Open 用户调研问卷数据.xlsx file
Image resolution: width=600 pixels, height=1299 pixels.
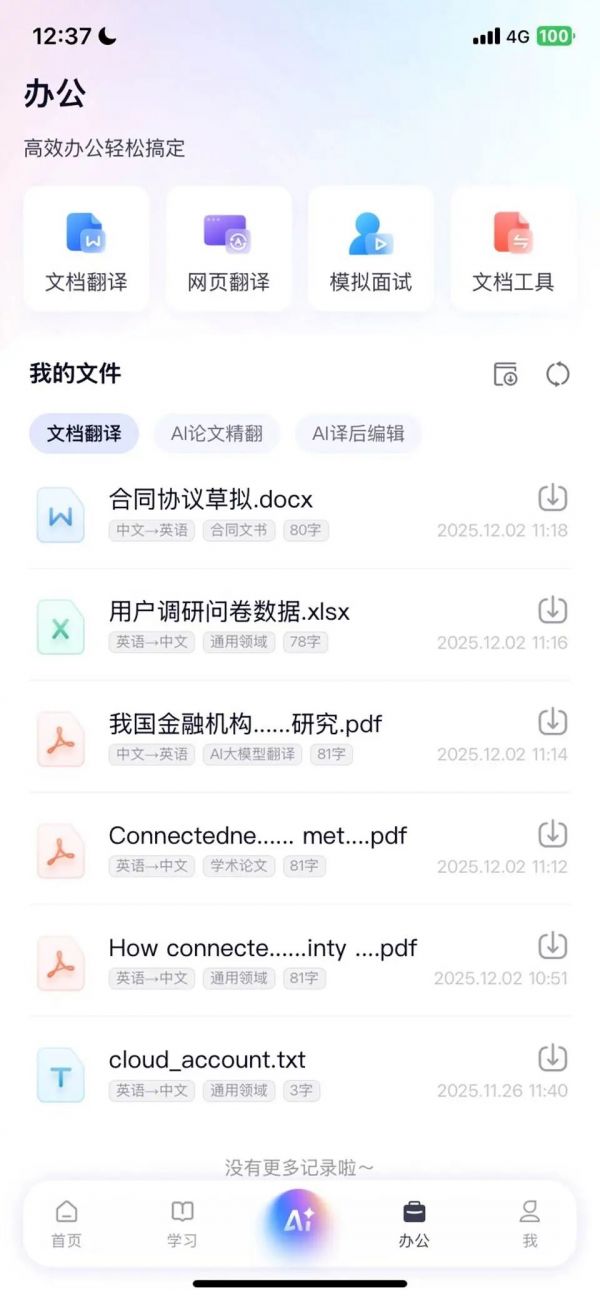click(x=229, y=611)
